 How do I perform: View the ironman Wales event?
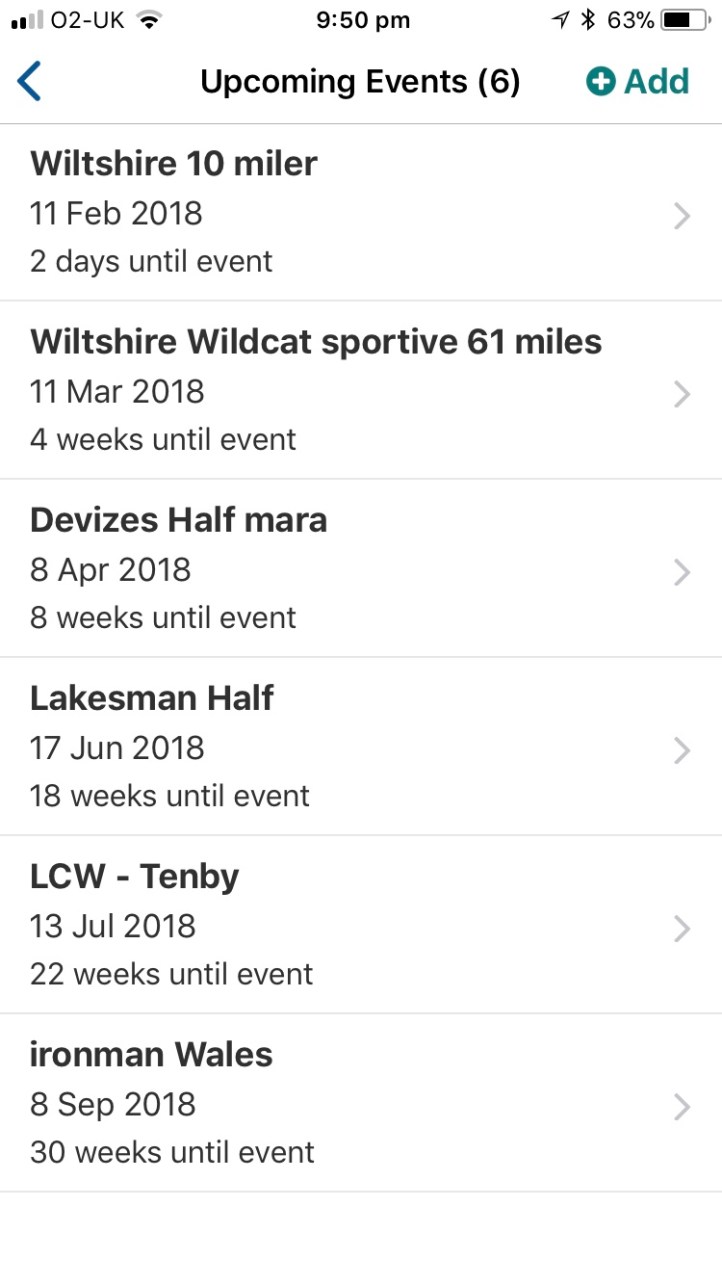tap(360, 1103)
